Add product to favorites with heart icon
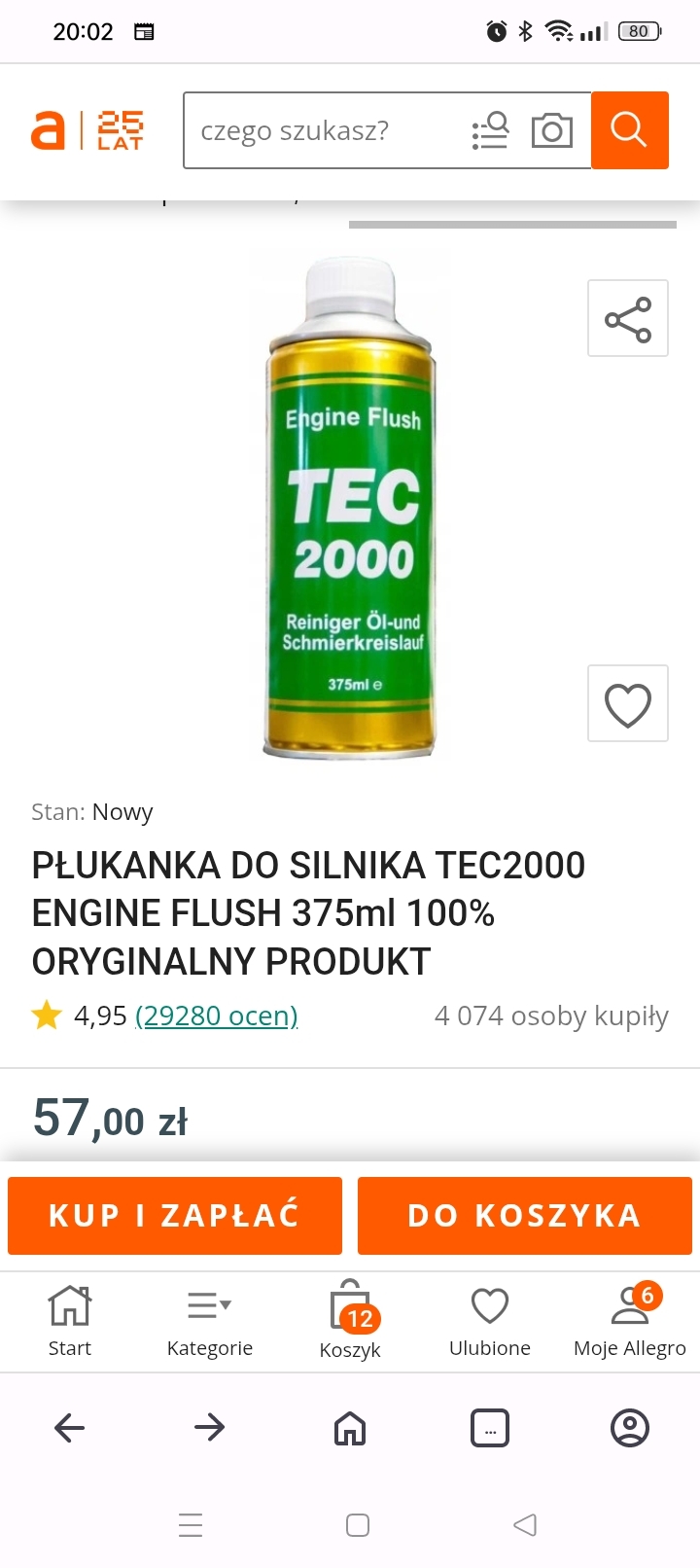This screenshot has height=1568, width=700. click(x=627, y=704)
